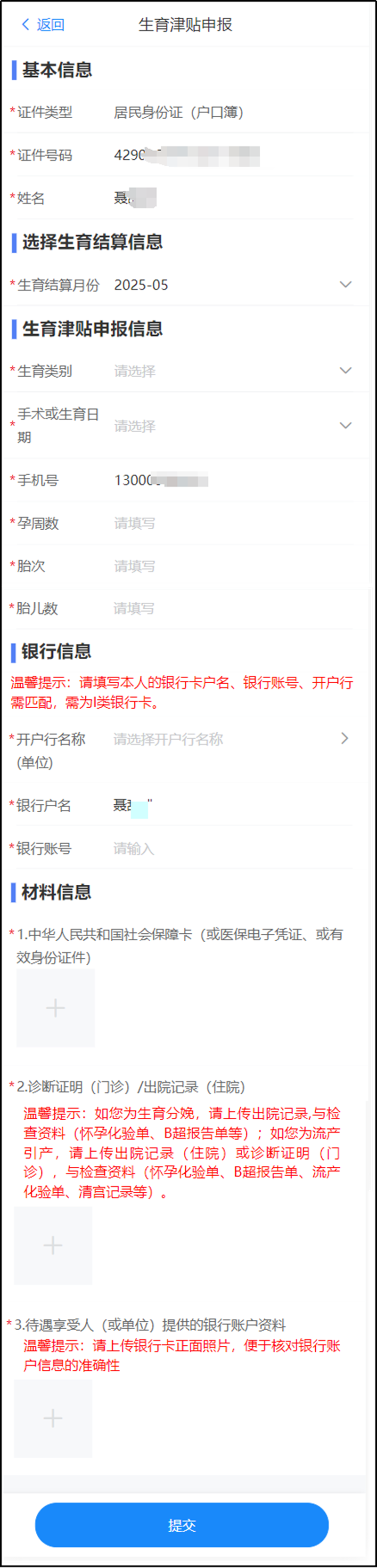
Task: Open the 生育结算月份 dropdown
Action: coord(231,285)
